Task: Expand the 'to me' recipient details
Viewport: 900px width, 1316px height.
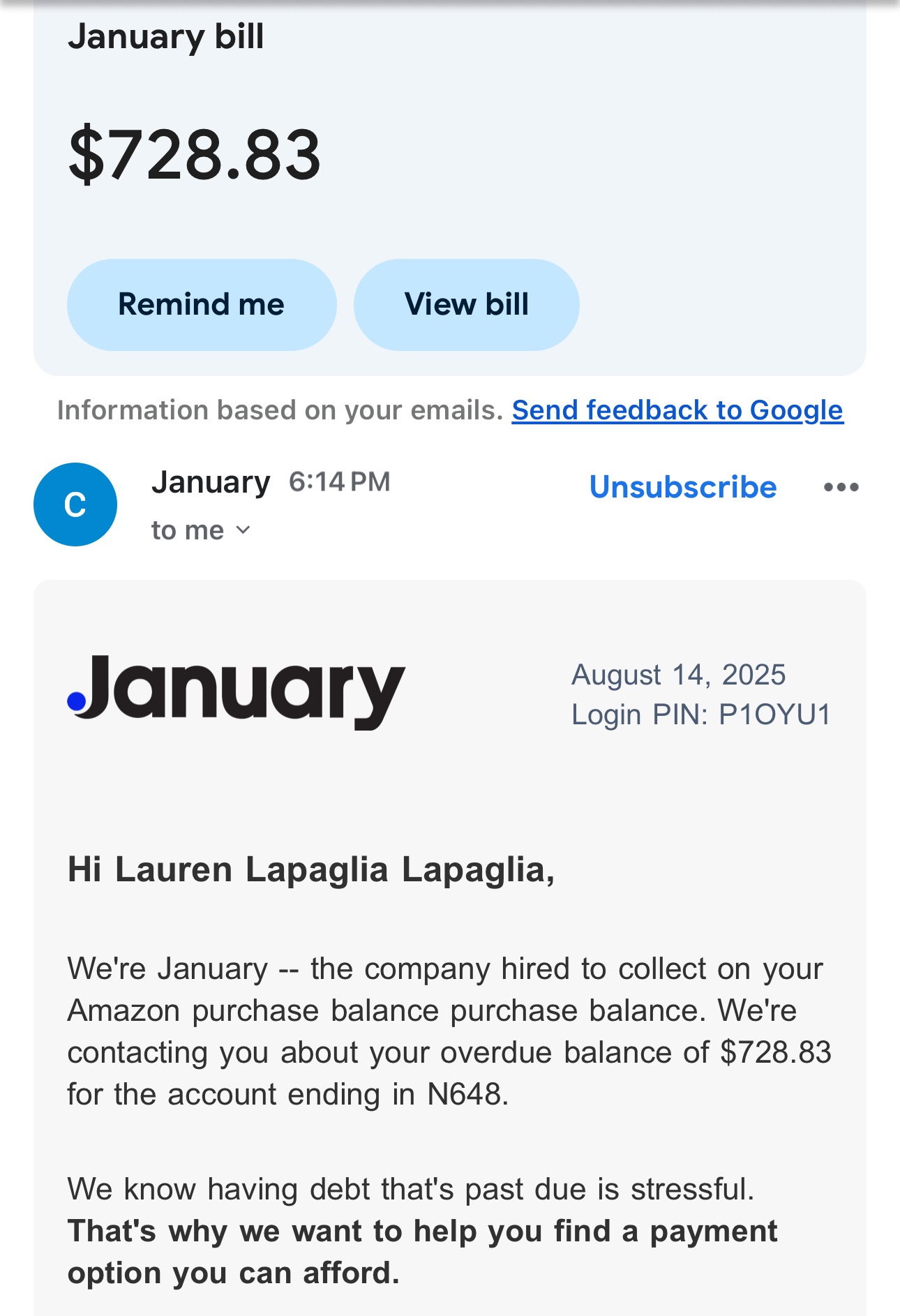Action: point(201,530)
